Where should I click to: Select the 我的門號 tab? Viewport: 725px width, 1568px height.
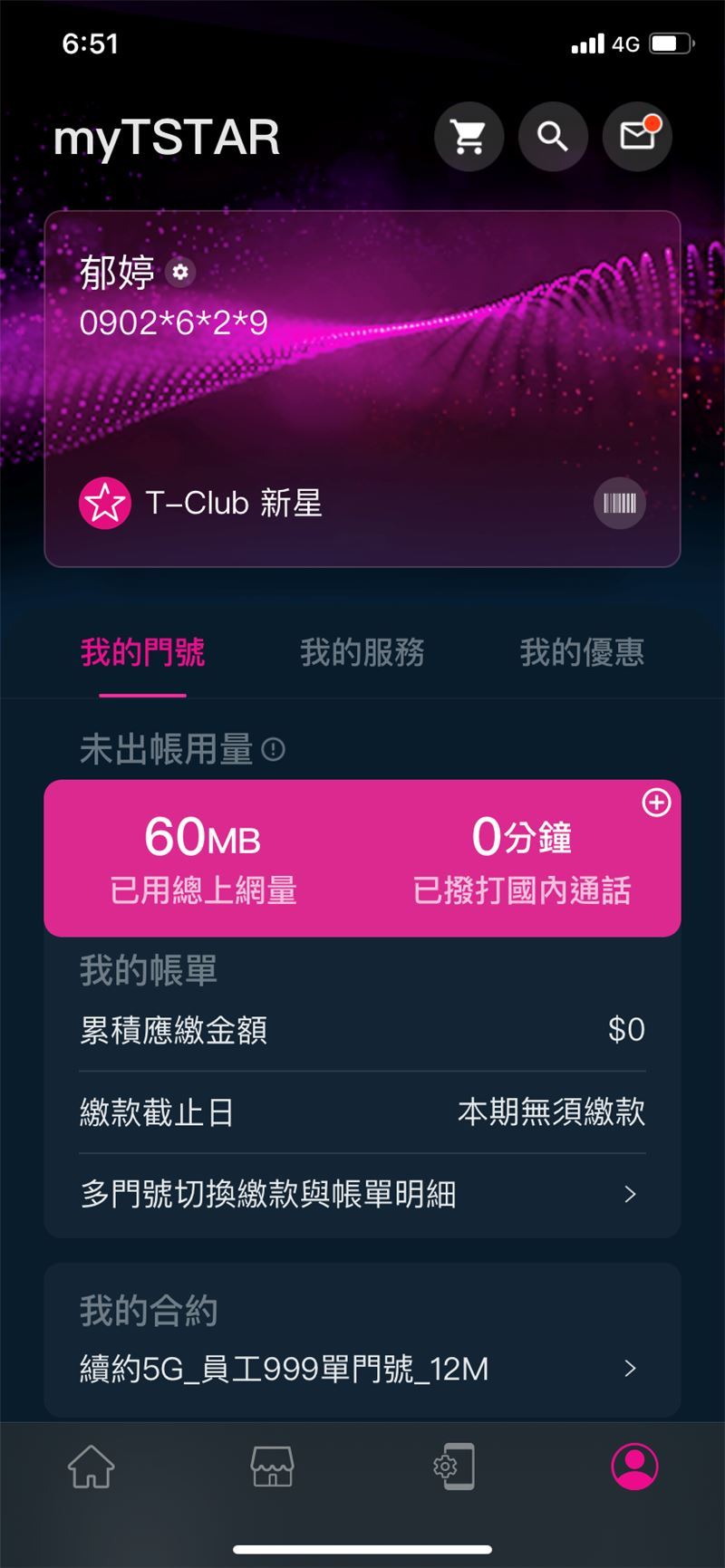coord(143,652)
